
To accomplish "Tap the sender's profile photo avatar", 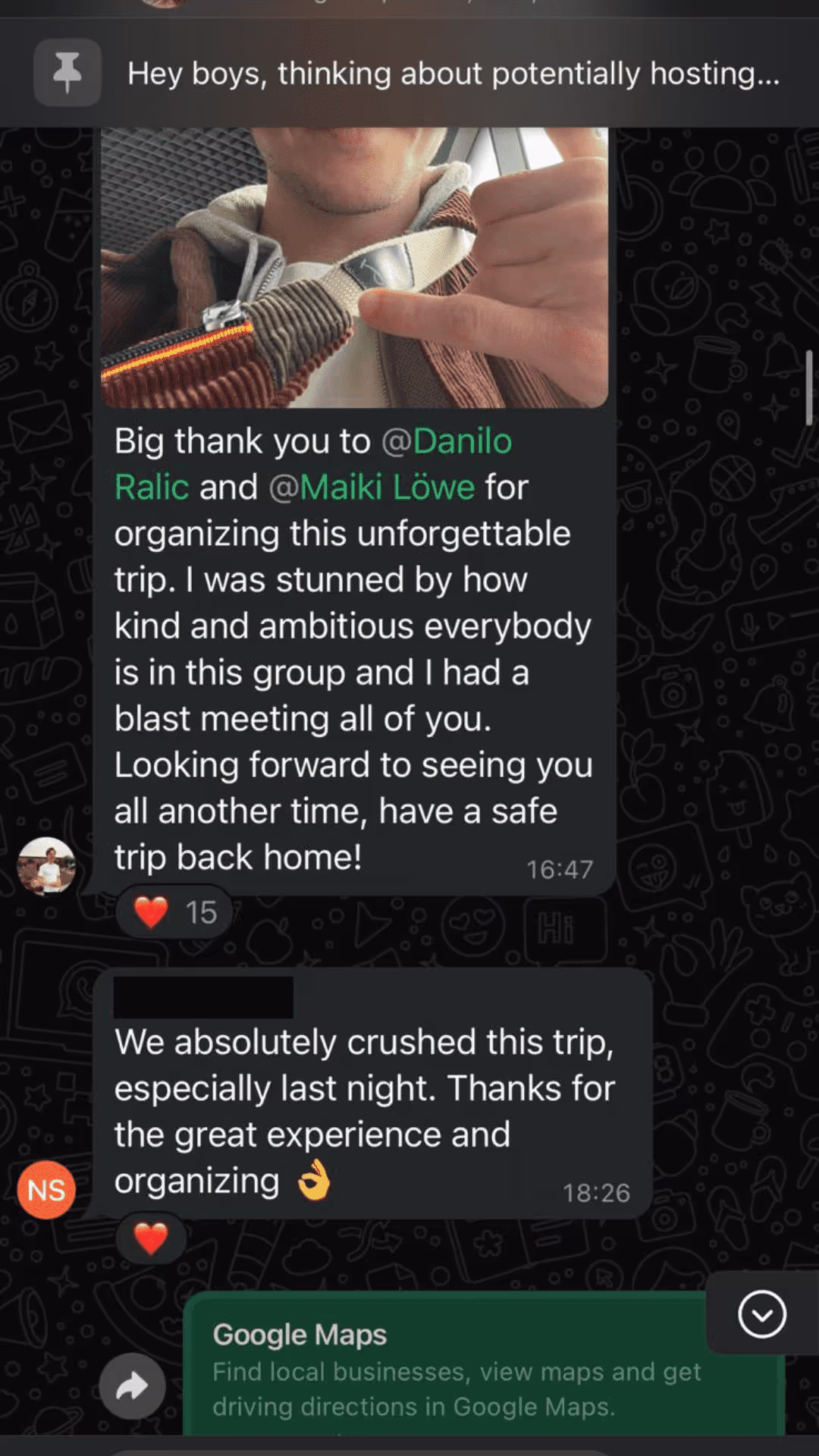I will (46, 866).
